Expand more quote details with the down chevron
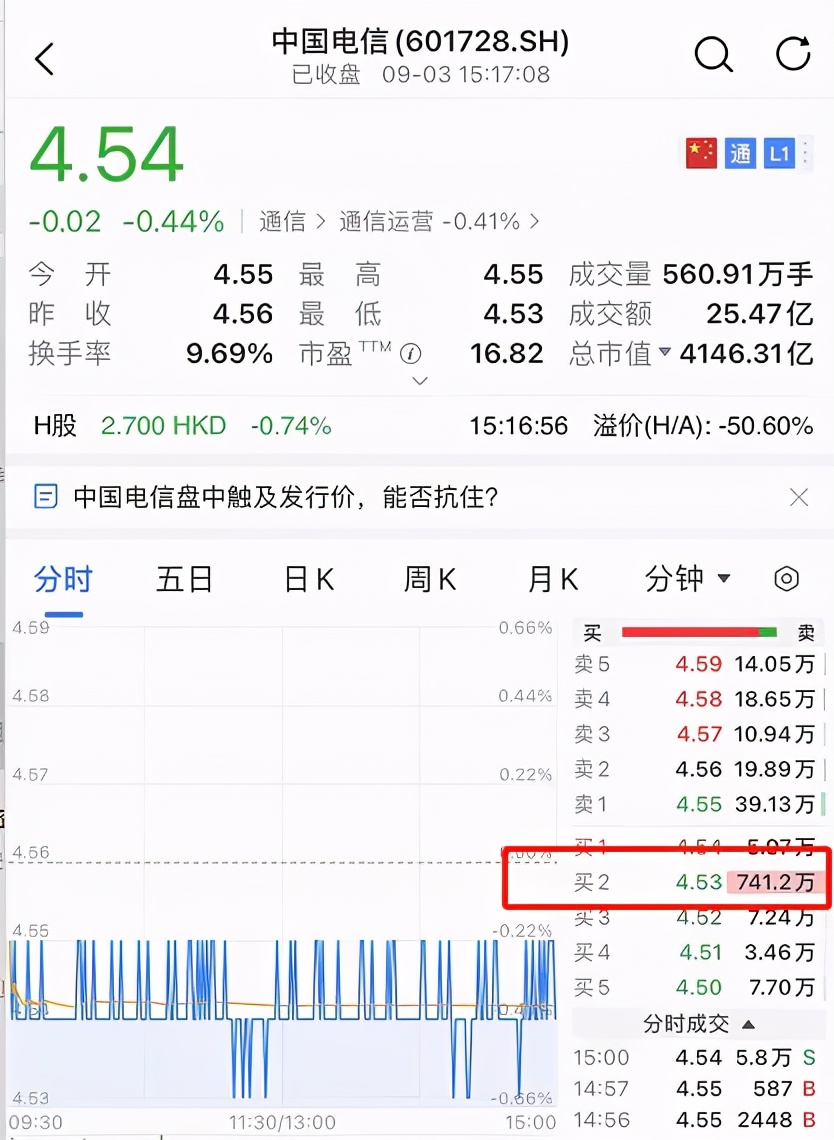This screenshot has width=834, height=1140. click(420, 381)
